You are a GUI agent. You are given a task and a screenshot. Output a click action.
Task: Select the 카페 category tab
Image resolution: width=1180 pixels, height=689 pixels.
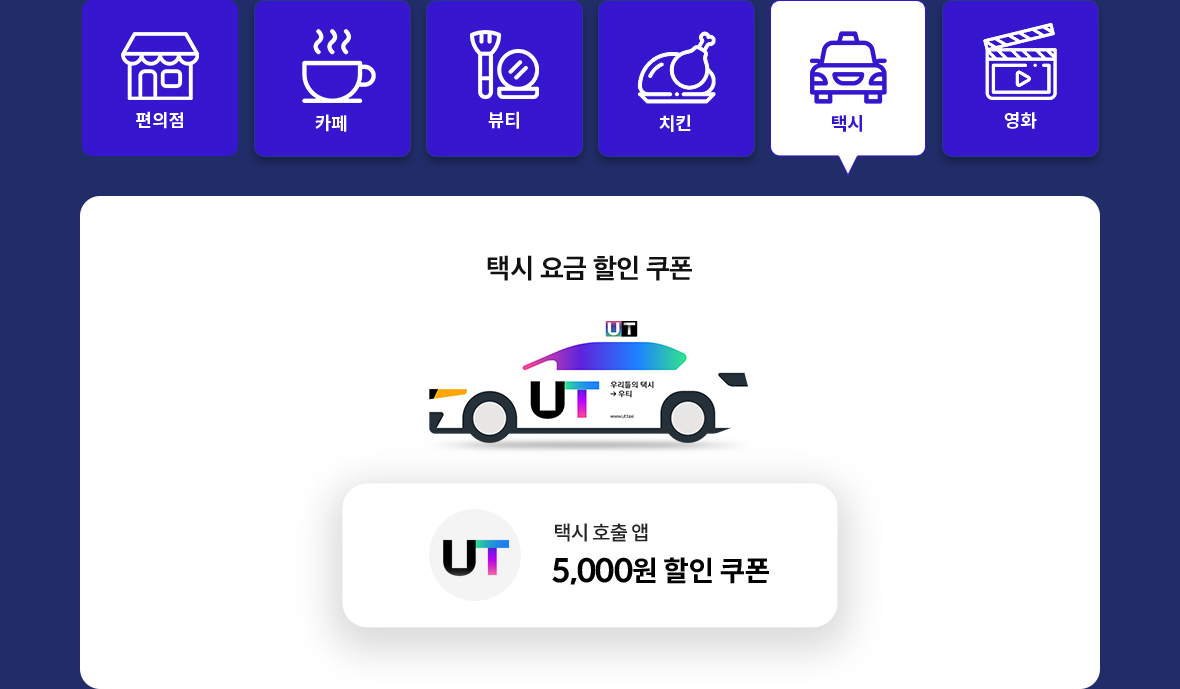click(x=332, y=78)
